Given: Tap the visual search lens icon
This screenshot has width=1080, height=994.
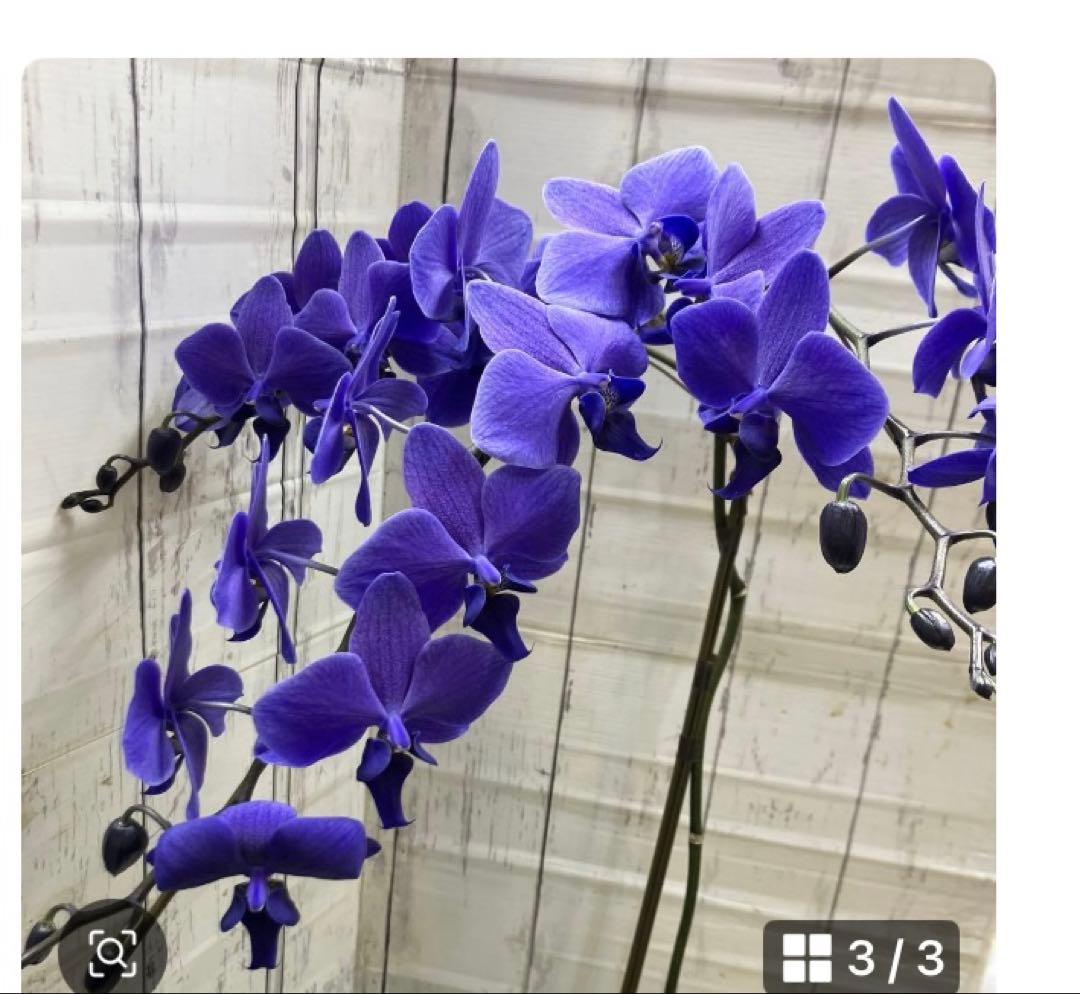Looking at the screenshot, I should pyautogui.click(x=111, y=952).
